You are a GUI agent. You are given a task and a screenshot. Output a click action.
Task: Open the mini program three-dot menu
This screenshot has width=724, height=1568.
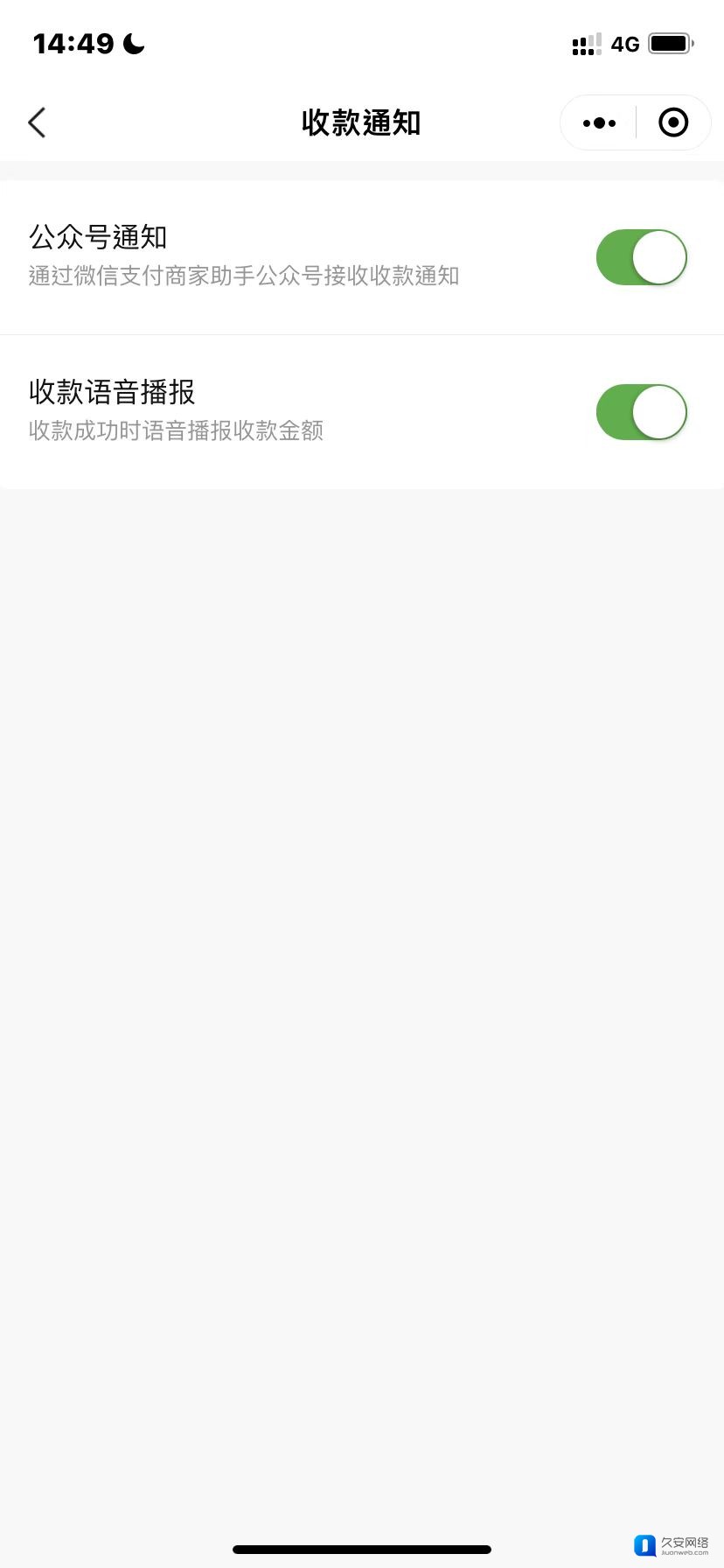(599, 122)
